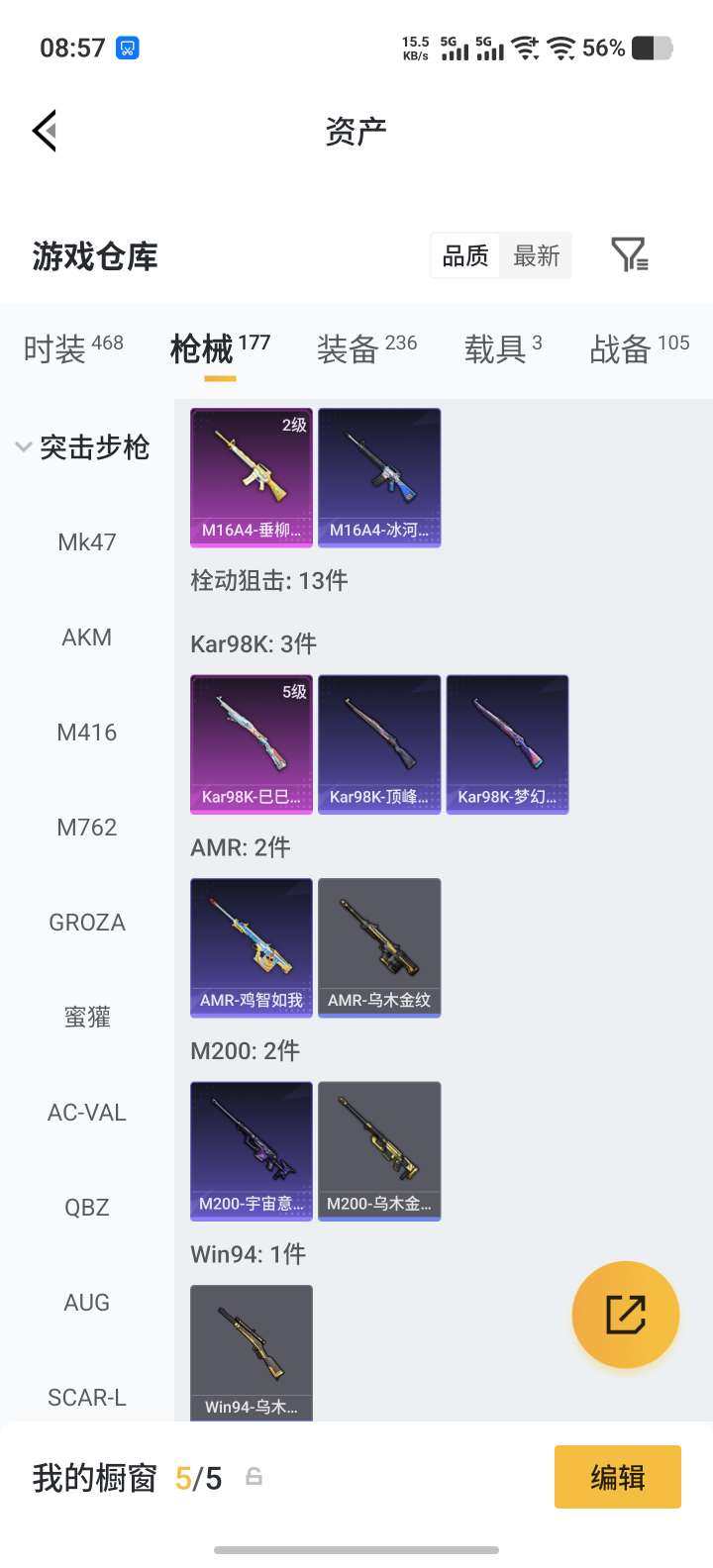This screenshot has height=1568, width=713.
Task: Open the AMR-鸡智如我 skin card
Action: [x=251, y=947]
